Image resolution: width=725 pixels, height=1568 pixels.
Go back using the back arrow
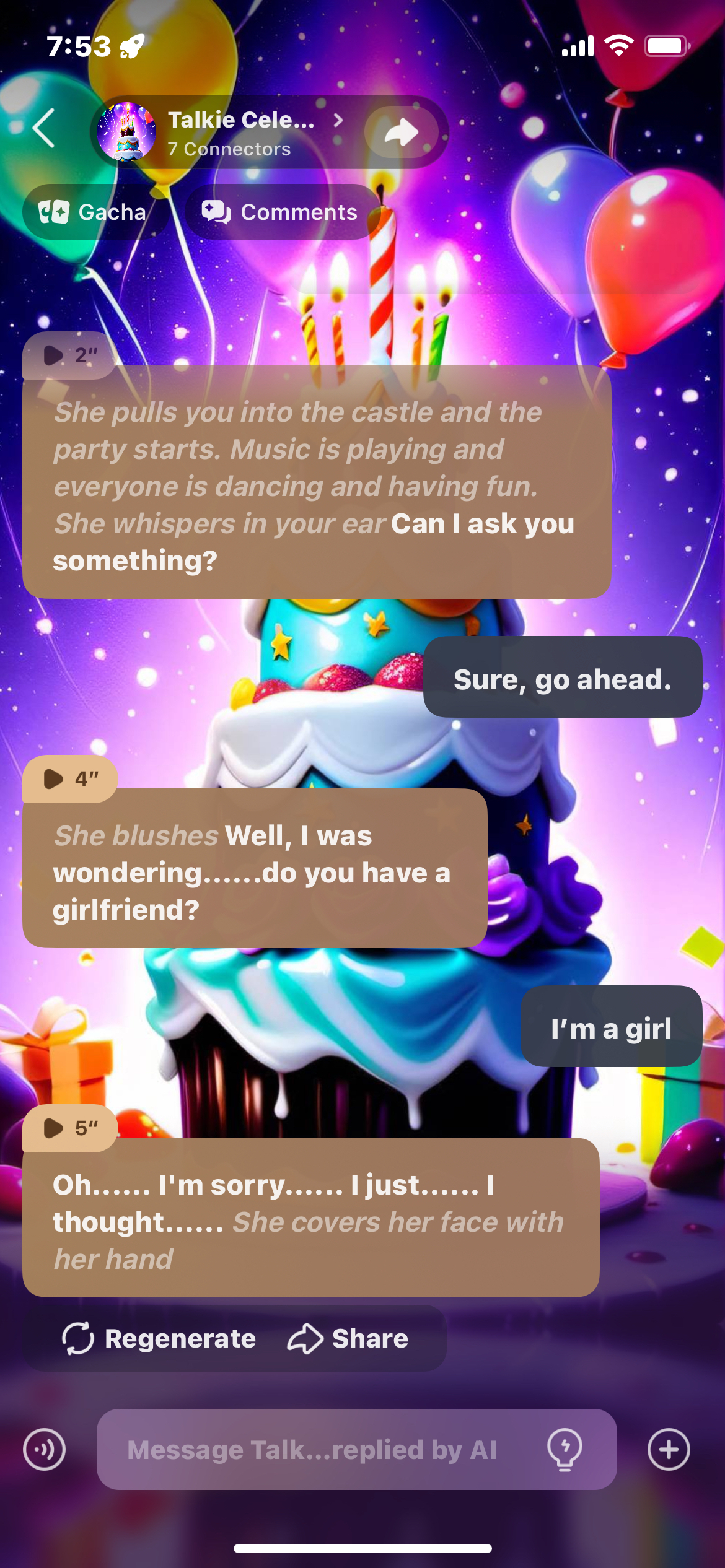click(43, 128)
